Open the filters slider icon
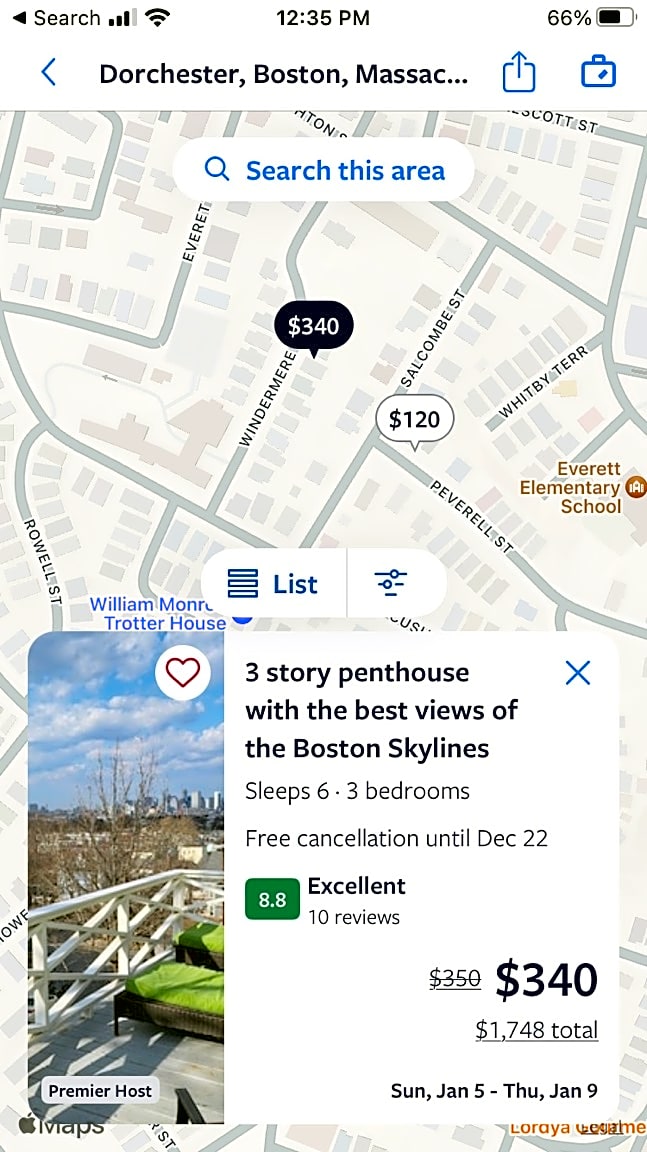647x1152 pixels. tap(391, 583)
